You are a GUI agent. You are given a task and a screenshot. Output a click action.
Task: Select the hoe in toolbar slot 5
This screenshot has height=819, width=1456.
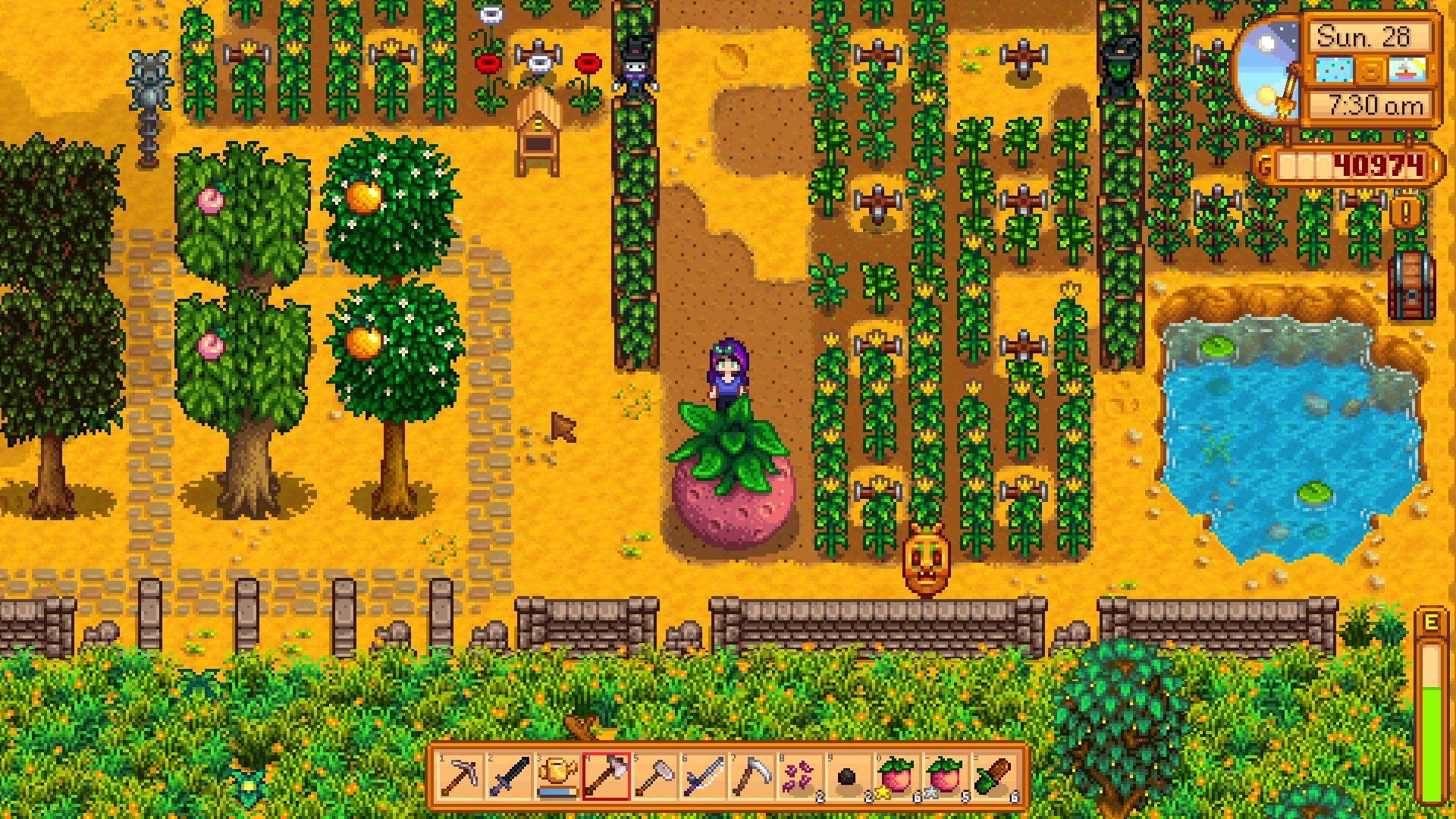pyautogui.click(x=654, y=777)
